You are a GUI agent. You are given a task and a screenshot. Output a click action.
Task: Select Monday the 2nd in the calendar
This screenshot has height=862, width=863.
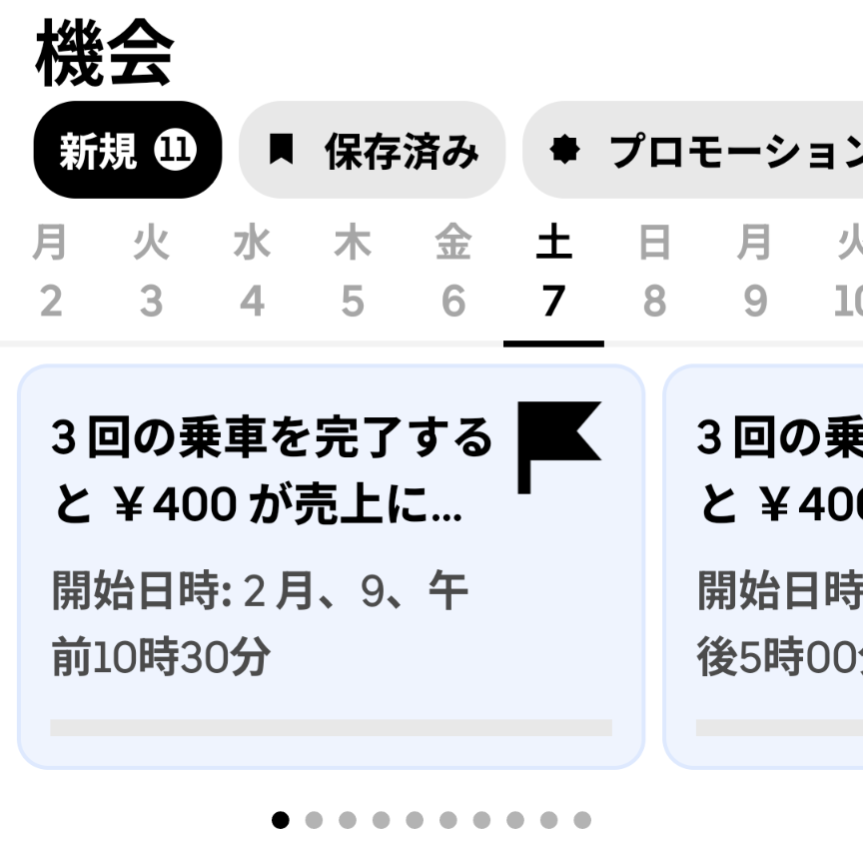tap(50, 271)
